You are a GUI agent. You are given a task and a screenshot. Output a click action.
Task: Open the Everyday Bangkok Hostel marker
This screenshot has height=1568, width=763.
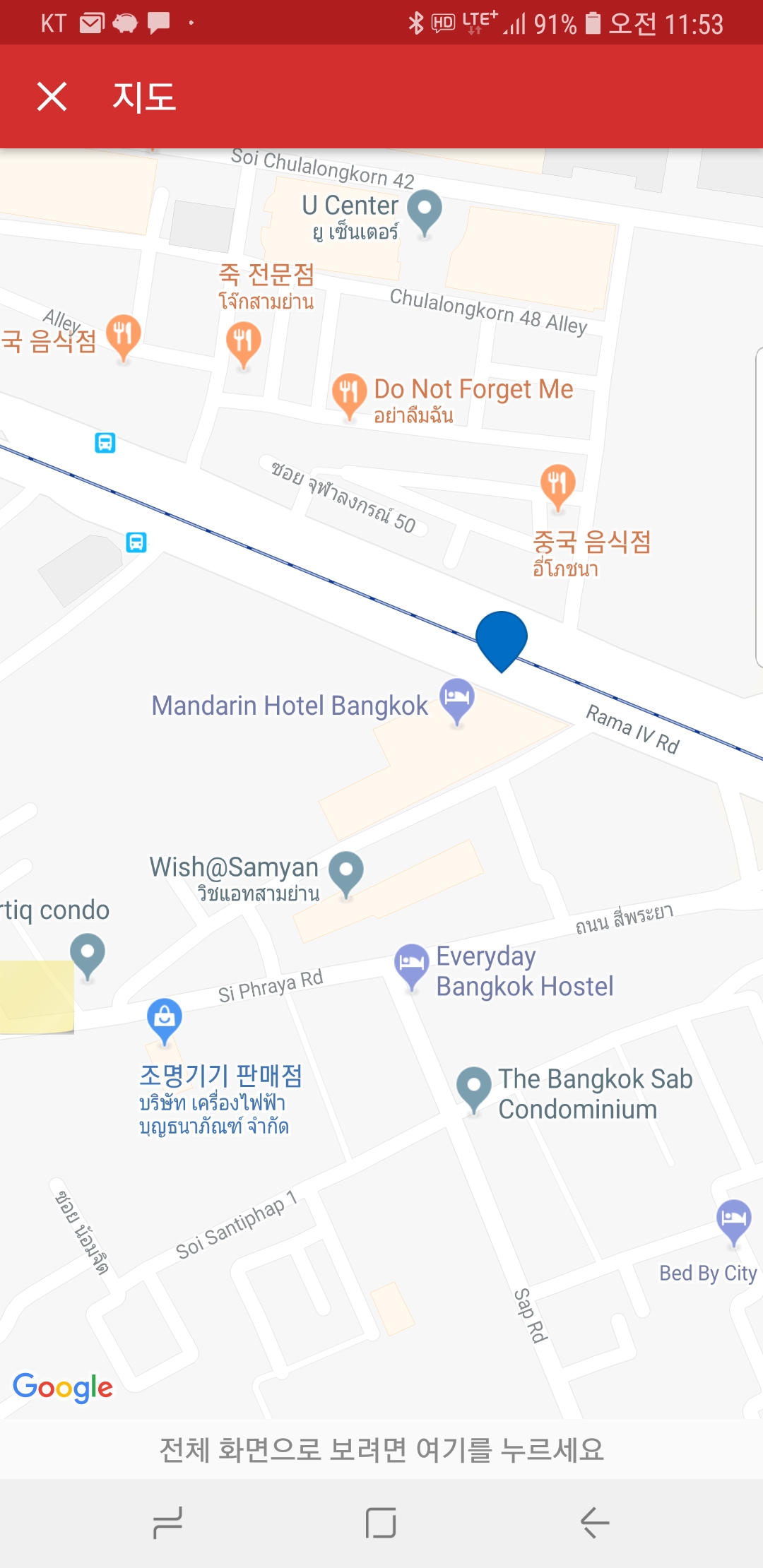[412, 964]
